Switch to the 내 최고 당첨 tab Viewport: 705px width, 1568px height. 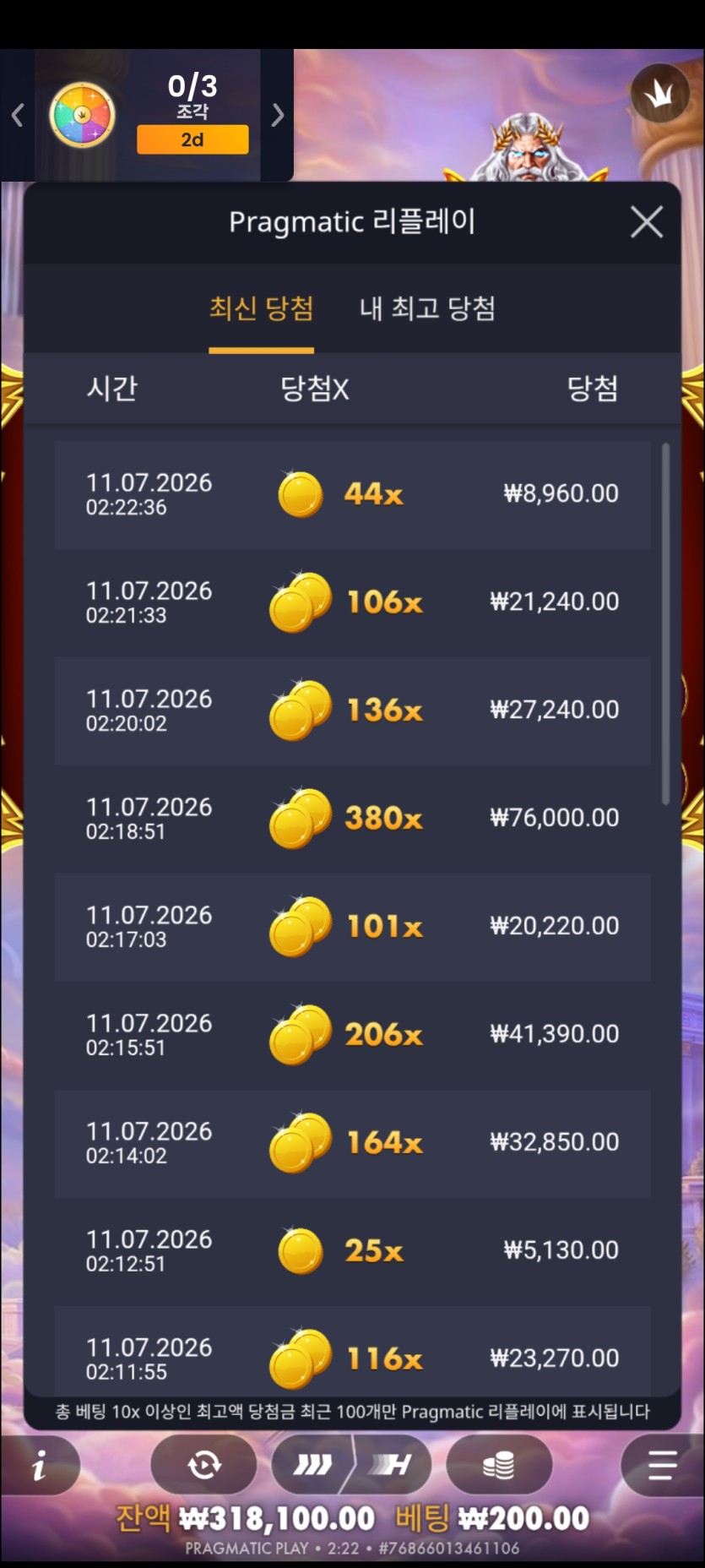(x=427, y=308)
